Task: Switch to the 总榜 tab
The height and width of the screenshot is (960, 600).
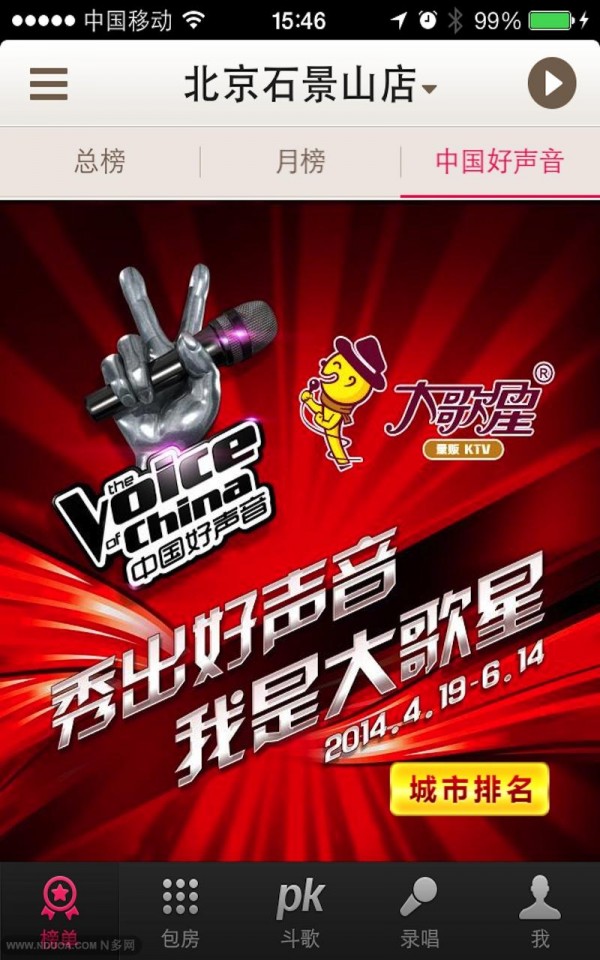Action: click(100, 162)
